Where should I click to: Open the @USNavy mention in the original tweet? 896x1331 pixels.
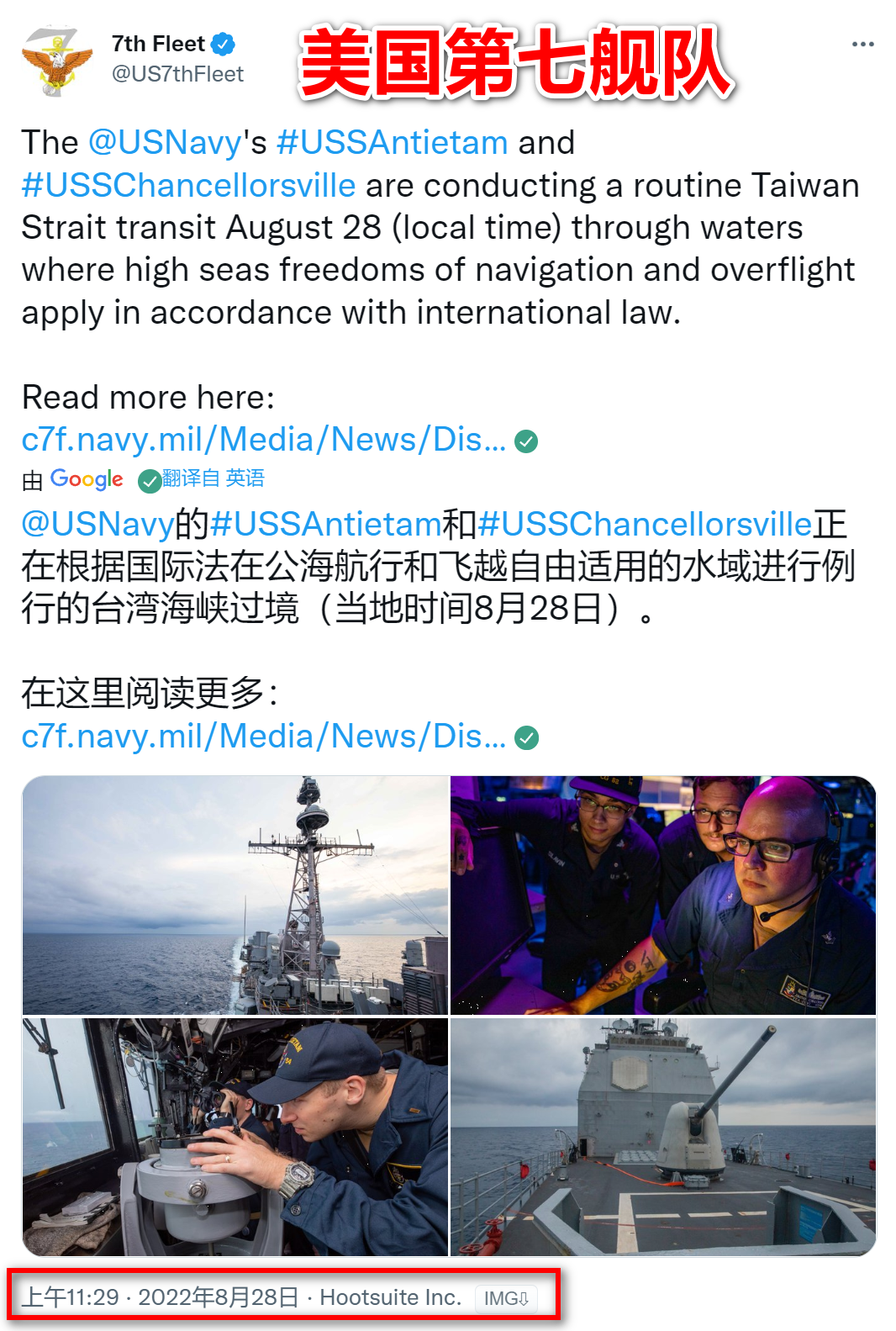(165, 143)
